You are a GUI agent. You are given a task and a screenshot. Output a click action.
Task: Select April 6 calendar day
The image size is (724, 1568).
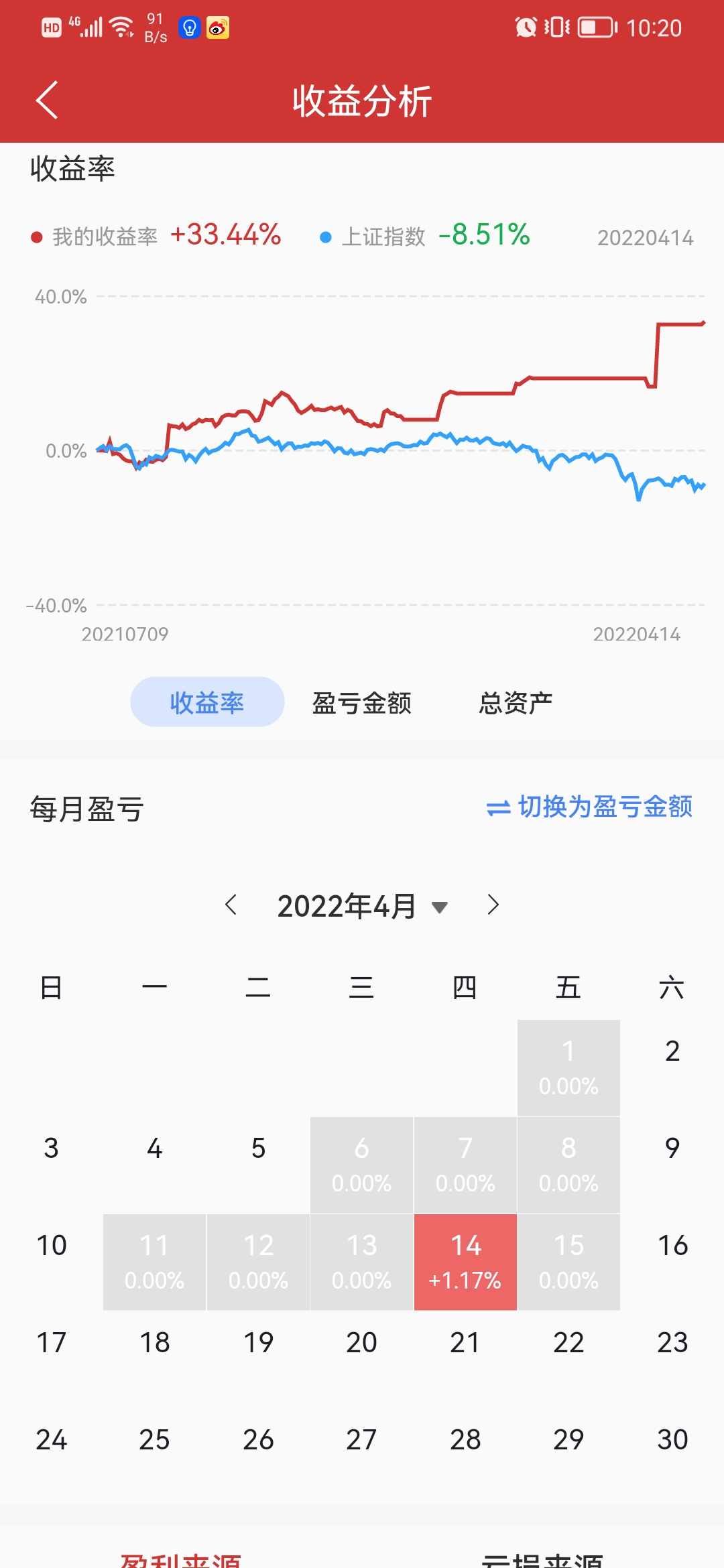361,1165
